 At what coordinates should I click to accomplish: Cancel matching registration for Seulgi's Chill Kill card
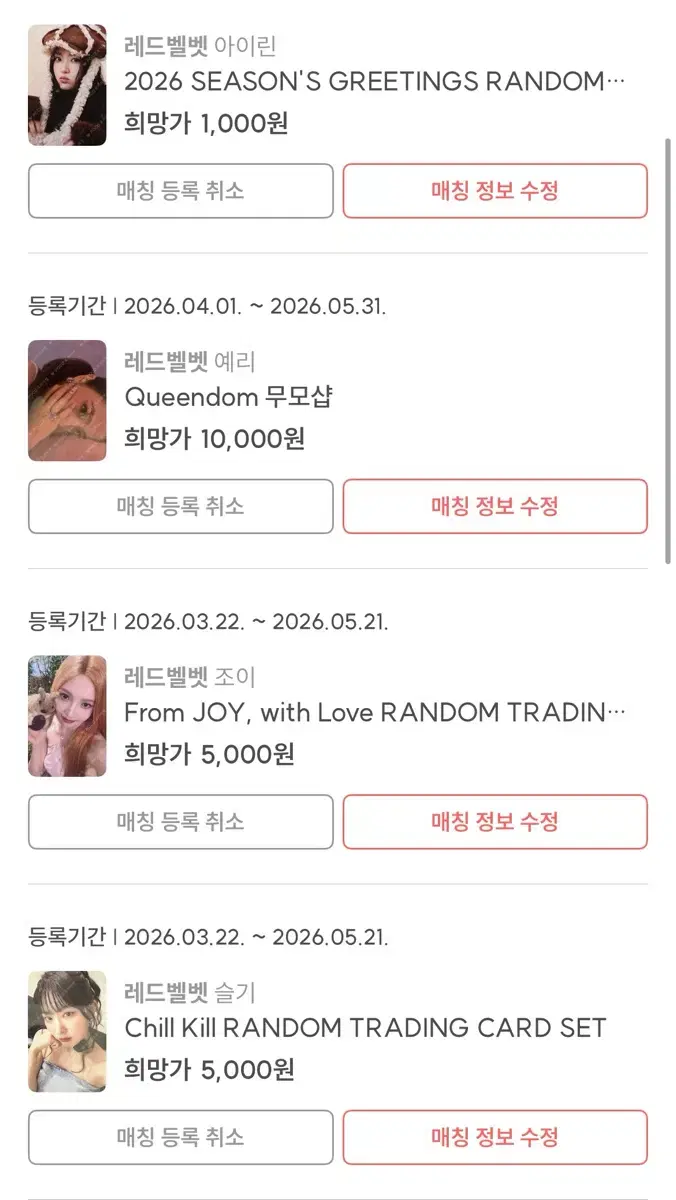[x=180, y=1137]
